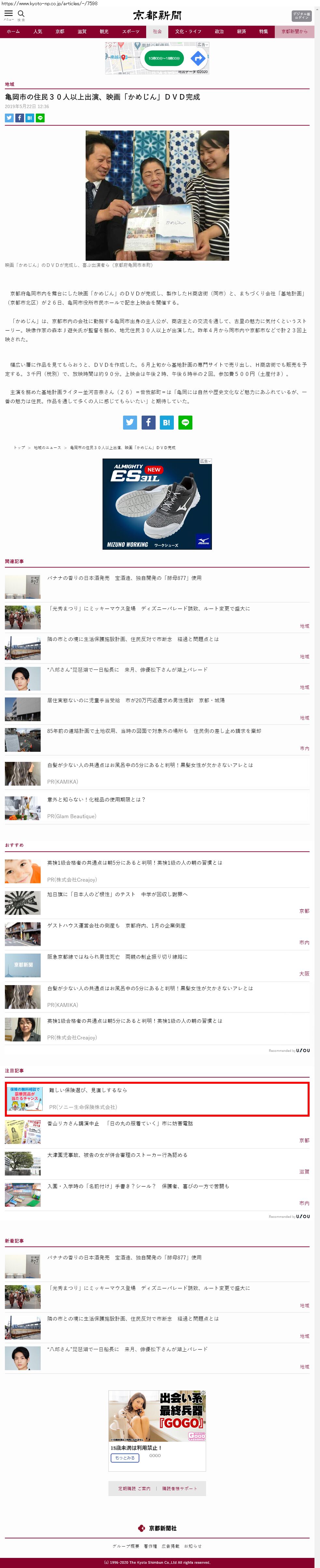The height and width of the screenshot is (1568, 320).
Task: Open the Mizuno ES31L shoe advertisement
Action: click(x=157, y=504)
